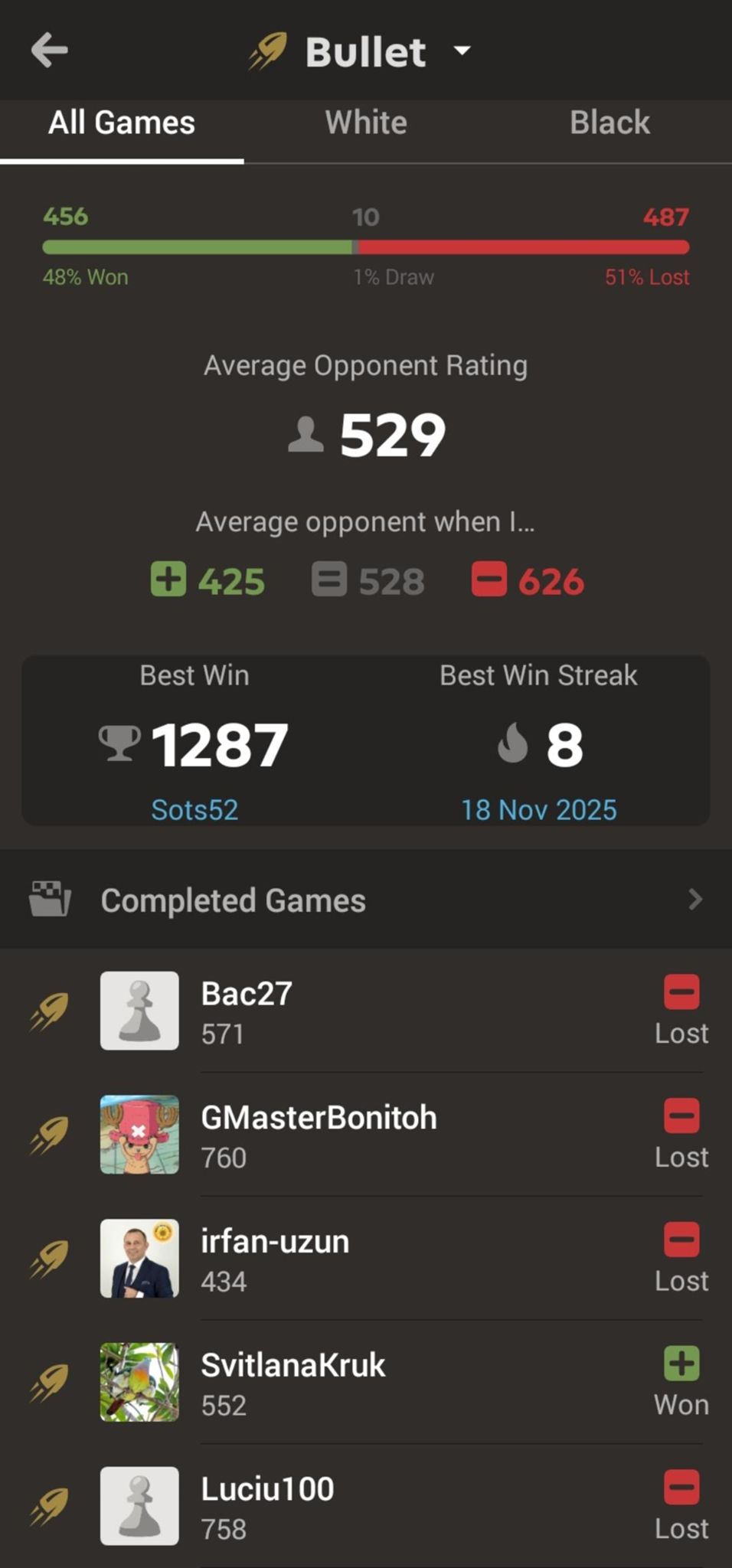The width and height of the screenshot is (732, 1568).
Task: Switch to the White tab
Action: 366,122
